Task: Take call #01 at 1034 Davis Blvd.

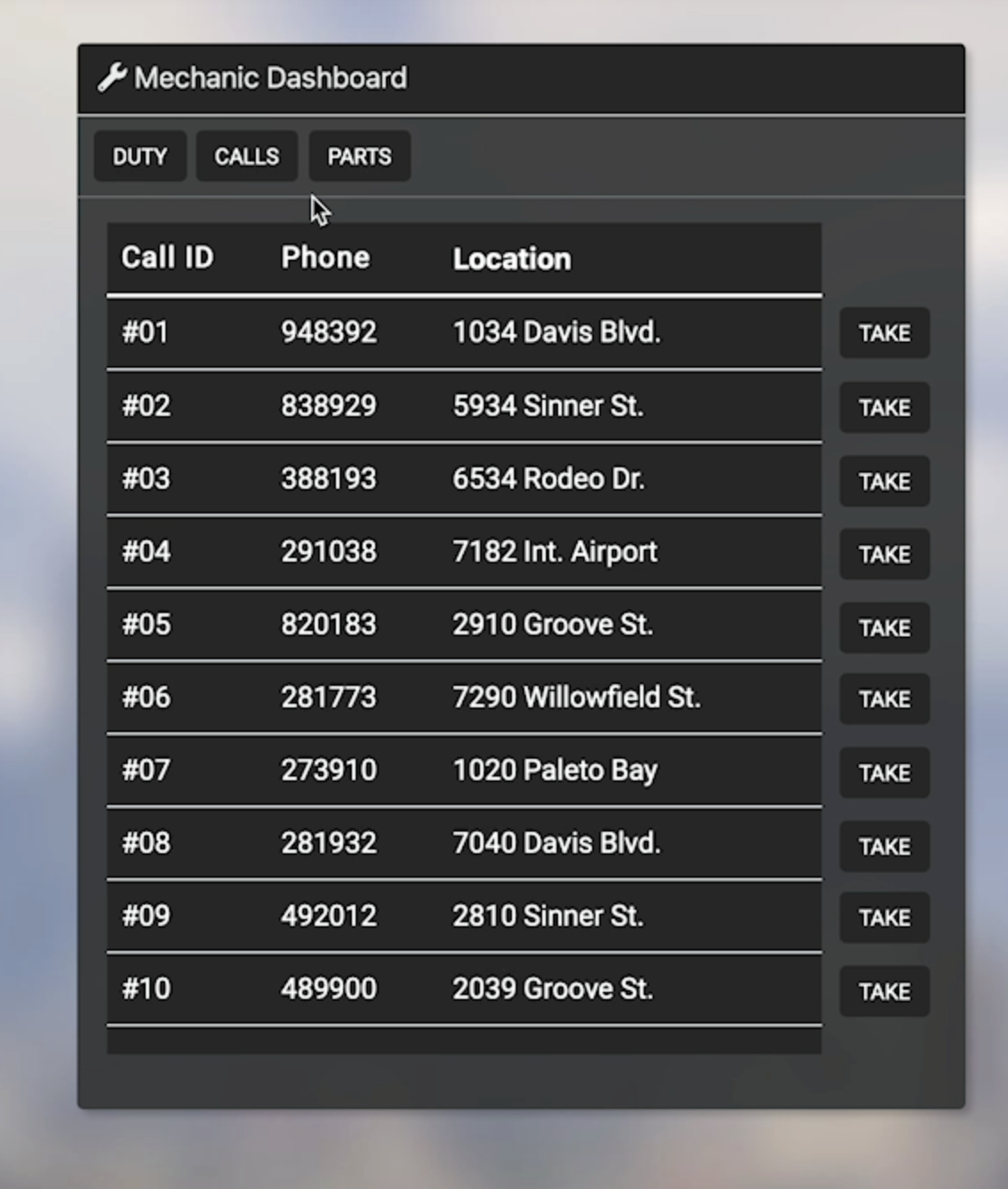Action: click(884, 332)
